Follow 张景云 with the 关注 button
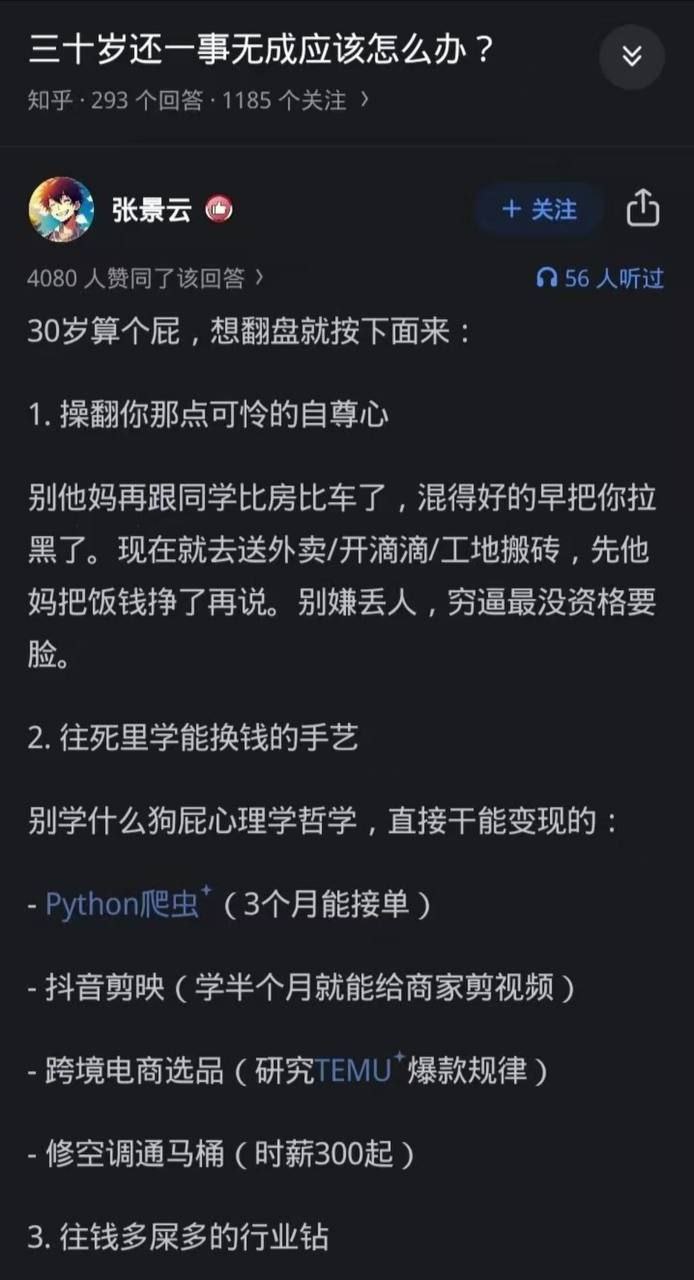 pos(539,209)
